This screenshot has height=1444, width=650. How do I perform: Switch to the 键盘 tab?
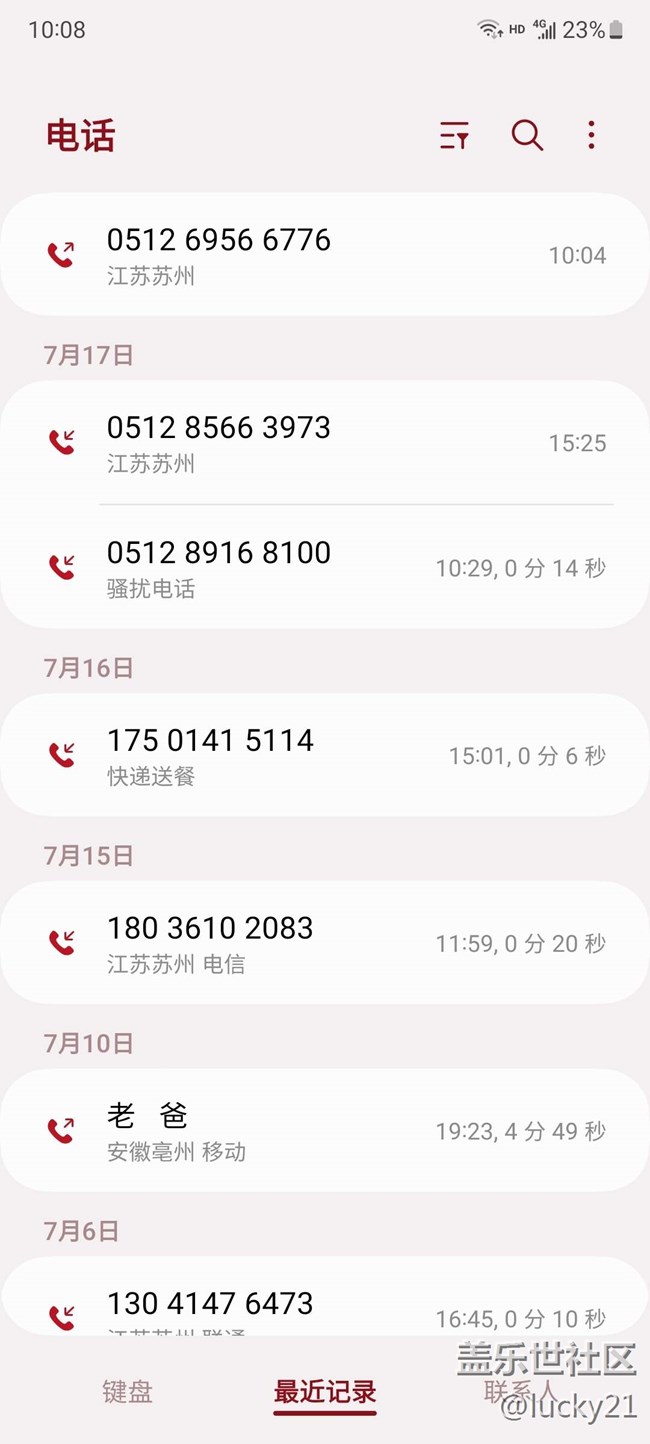coord(127,1391)
